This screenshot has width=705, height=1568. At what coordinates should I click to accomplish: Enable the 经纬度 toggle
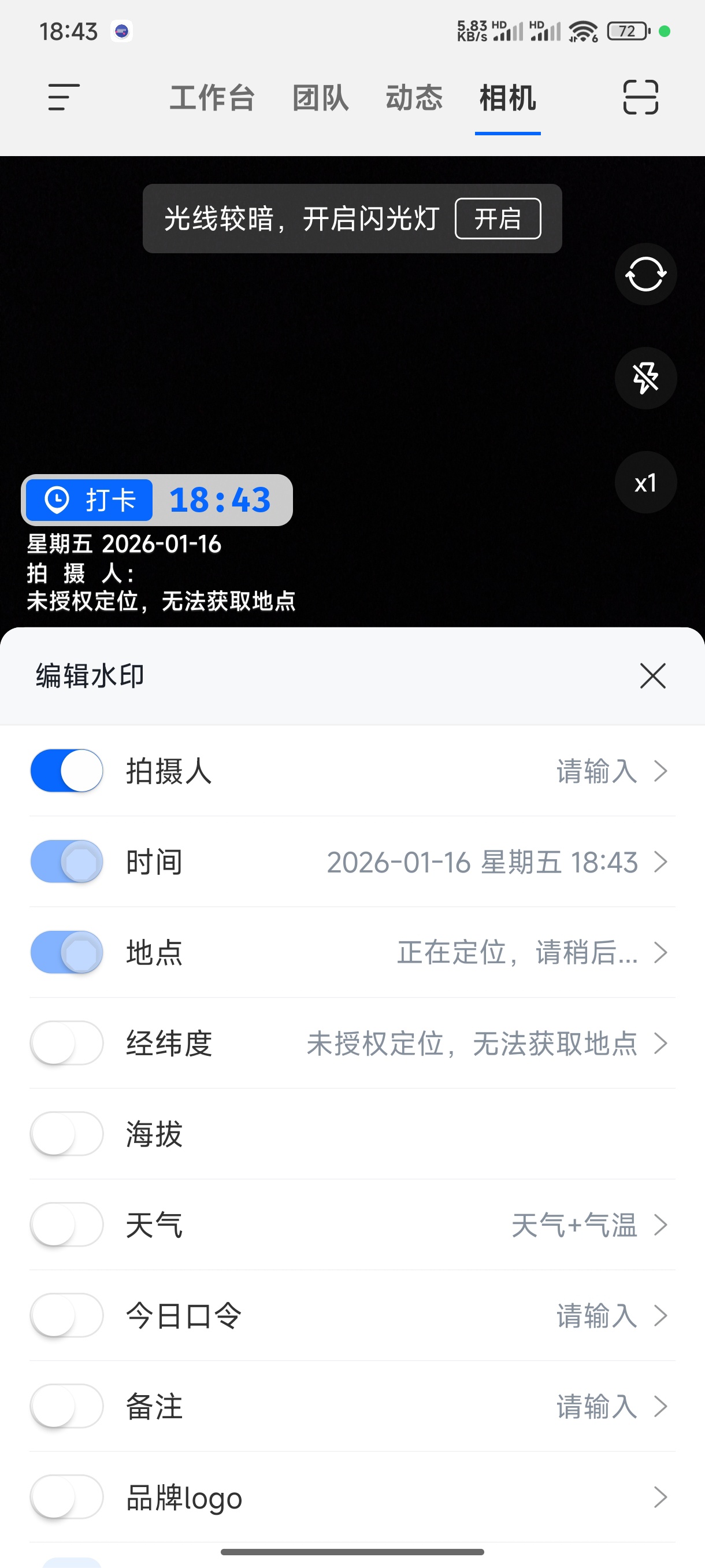(x=66, y=1042)
